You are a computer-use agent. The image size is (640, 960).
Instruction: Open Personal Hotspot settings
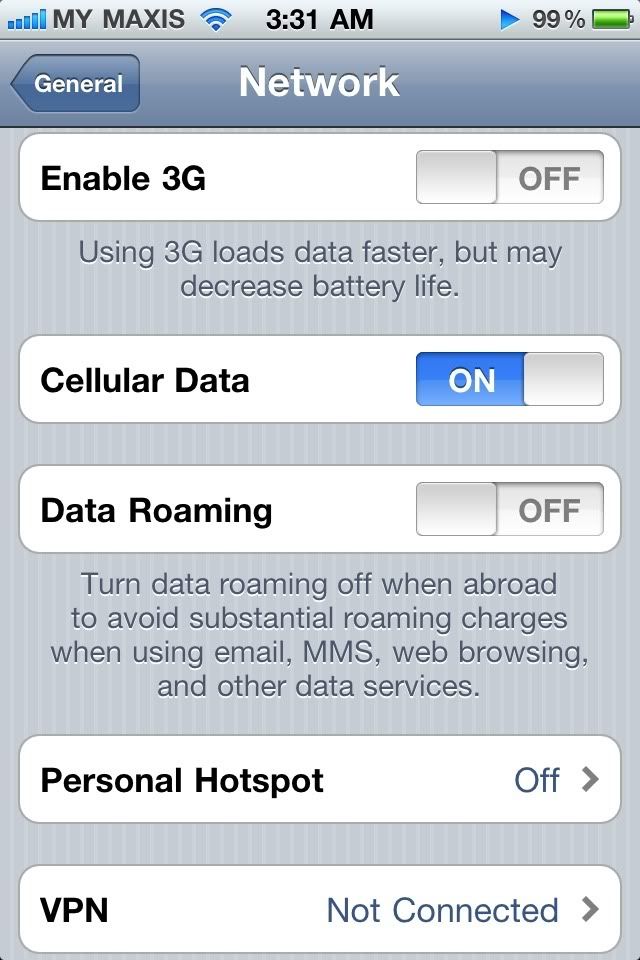[x=320, y=780]
